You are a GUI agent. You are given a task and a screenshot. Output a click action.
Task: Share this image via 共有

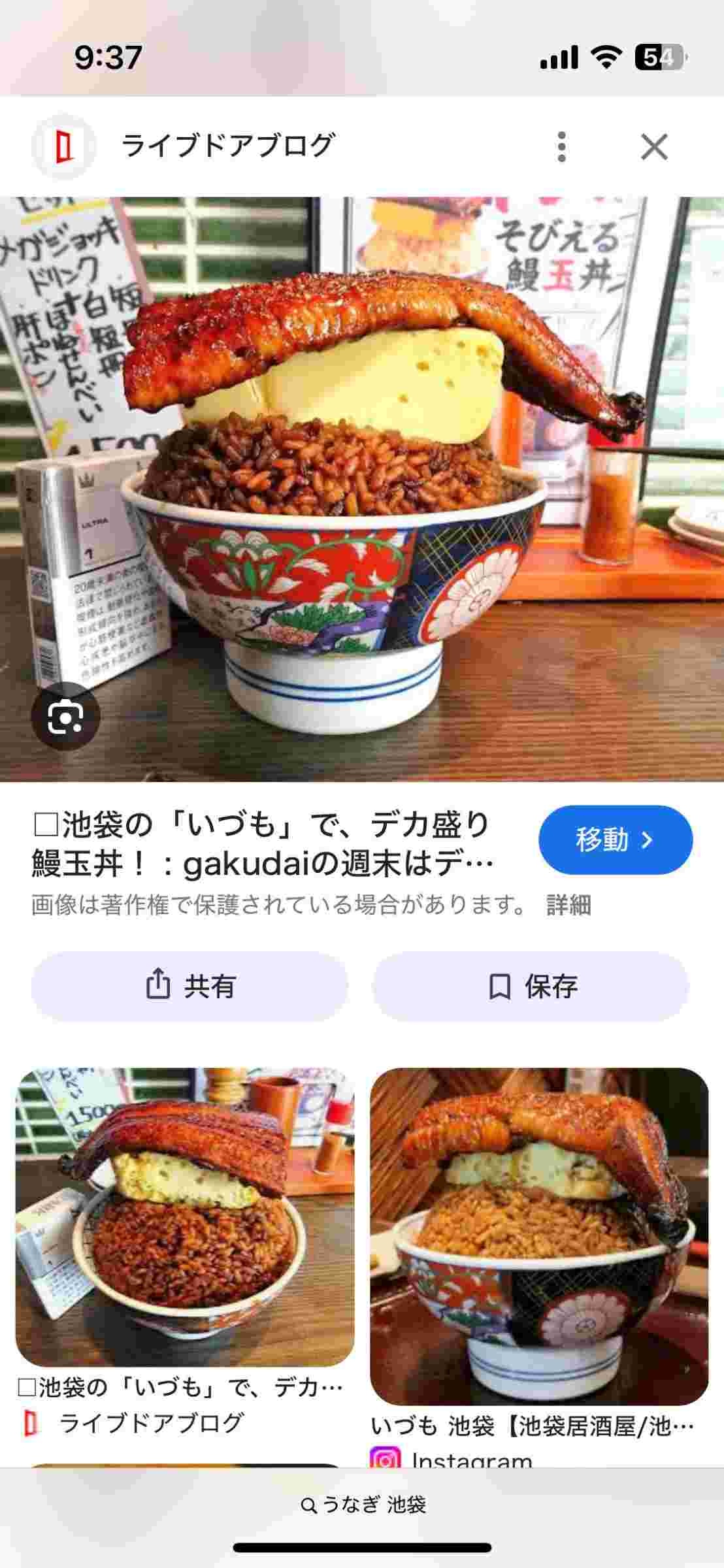tap(189, 986)
